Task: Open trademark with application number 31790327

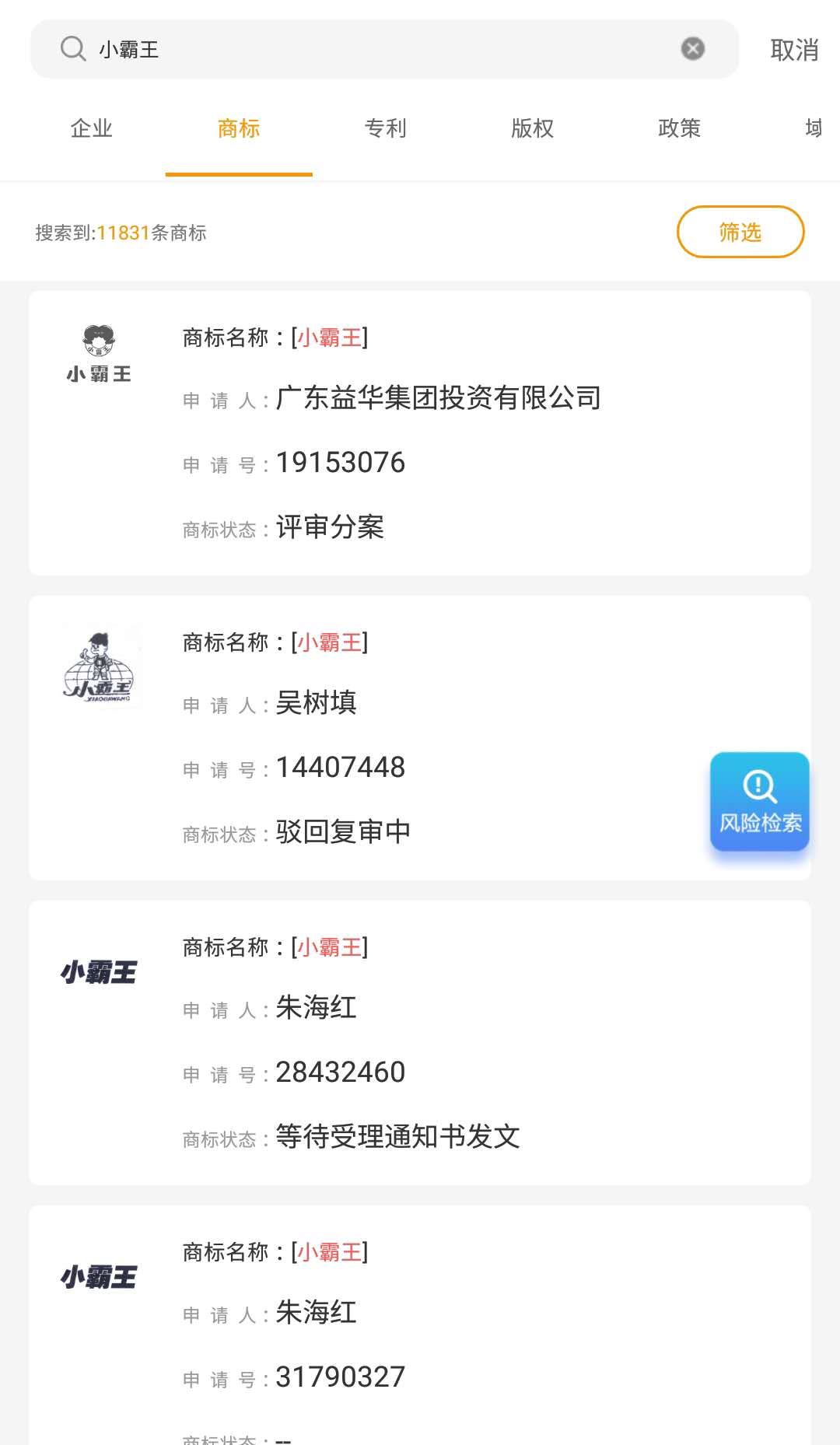Action: pyautogui.click(x=420, y=1325)
